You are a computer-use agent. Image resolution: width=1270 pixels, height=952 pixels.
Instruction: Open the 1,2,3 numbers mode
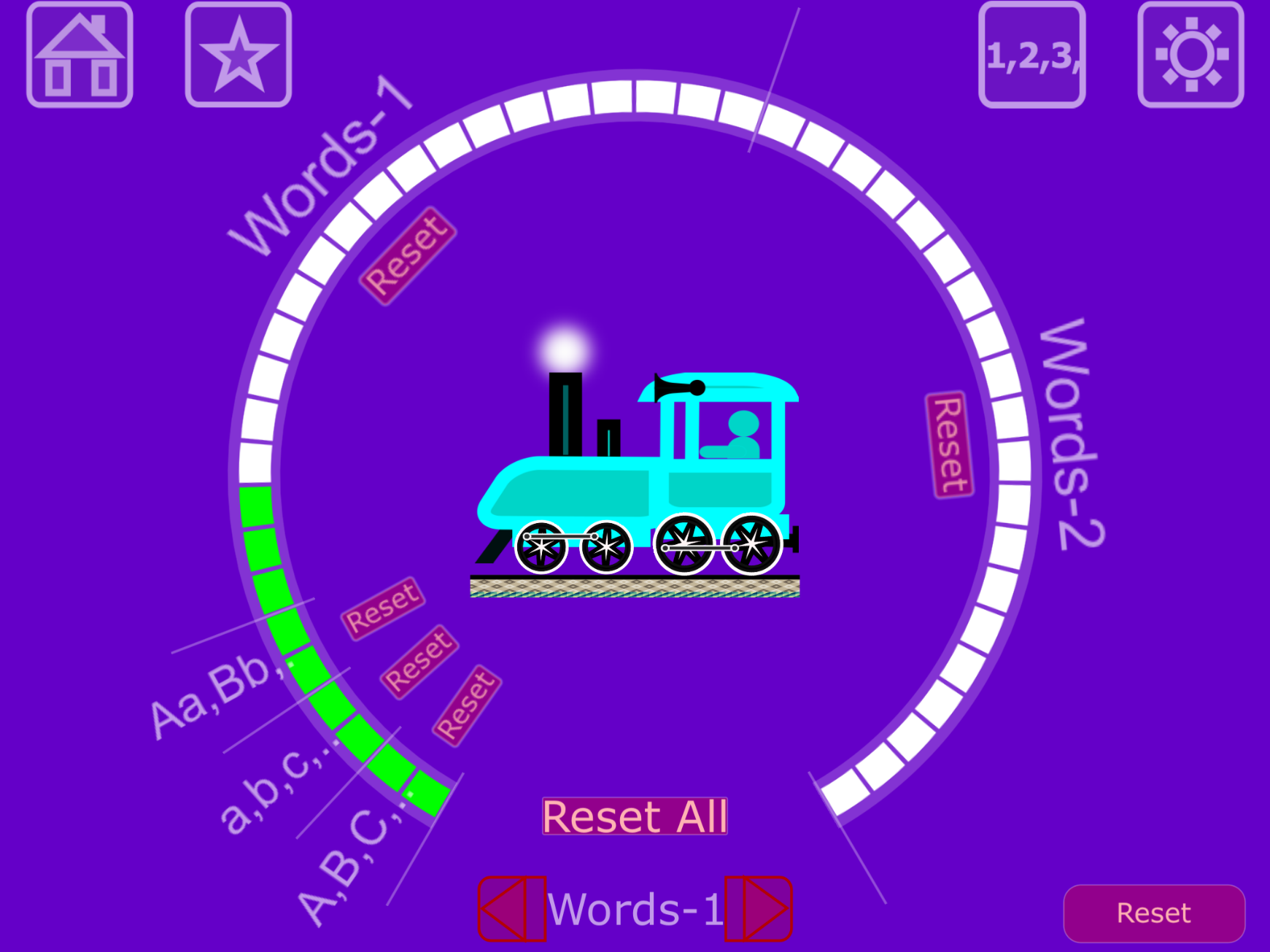click(x=1031, y=55)
